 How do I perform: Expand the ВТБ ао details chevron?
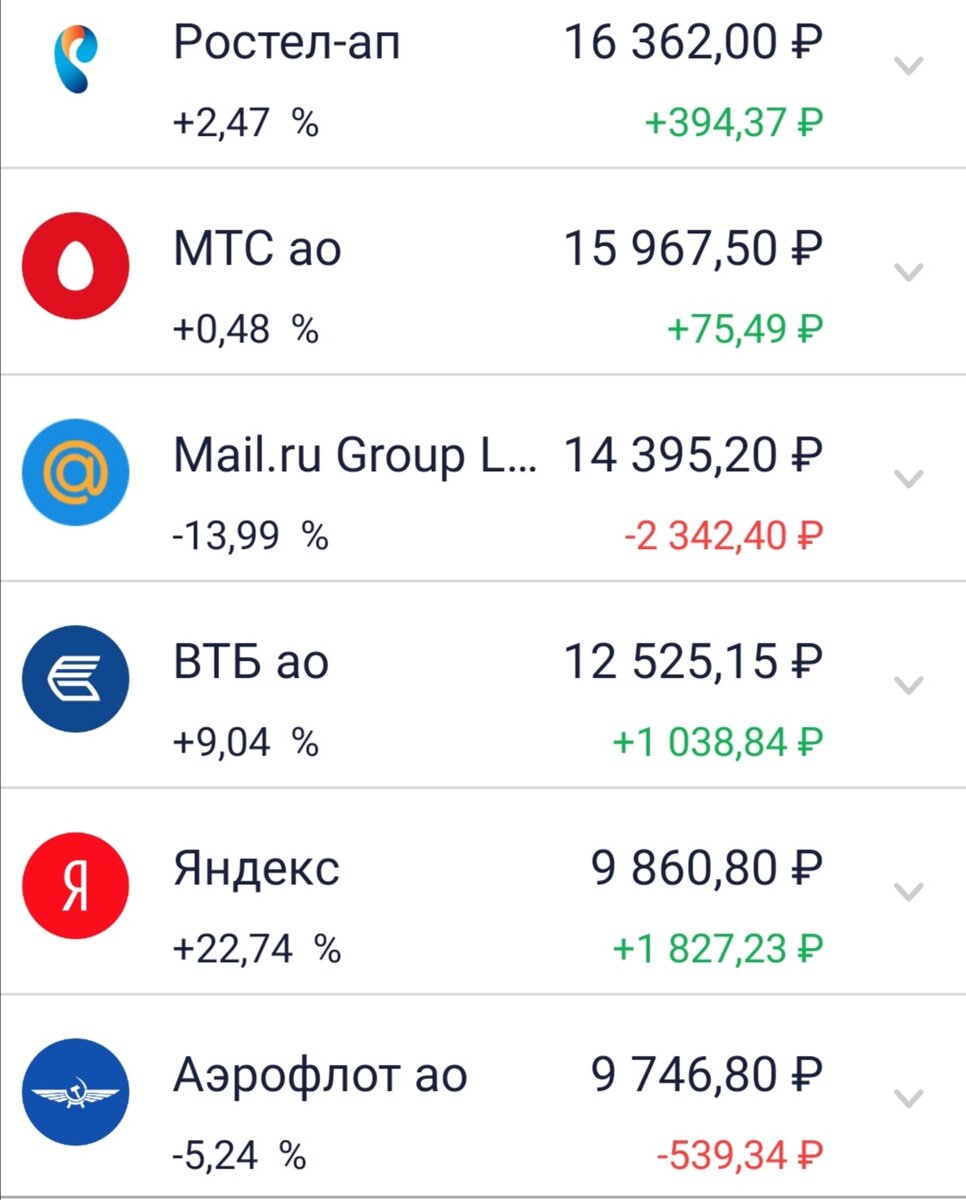pyautogui.click(x=907, y=685)
